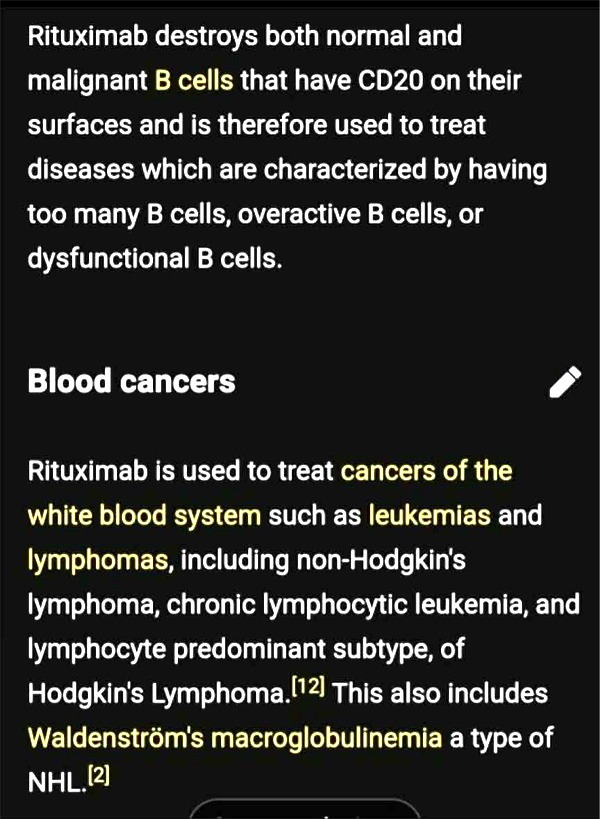Open the B cells link
Screen dimensions: 600x819
(x=194, y=81)
